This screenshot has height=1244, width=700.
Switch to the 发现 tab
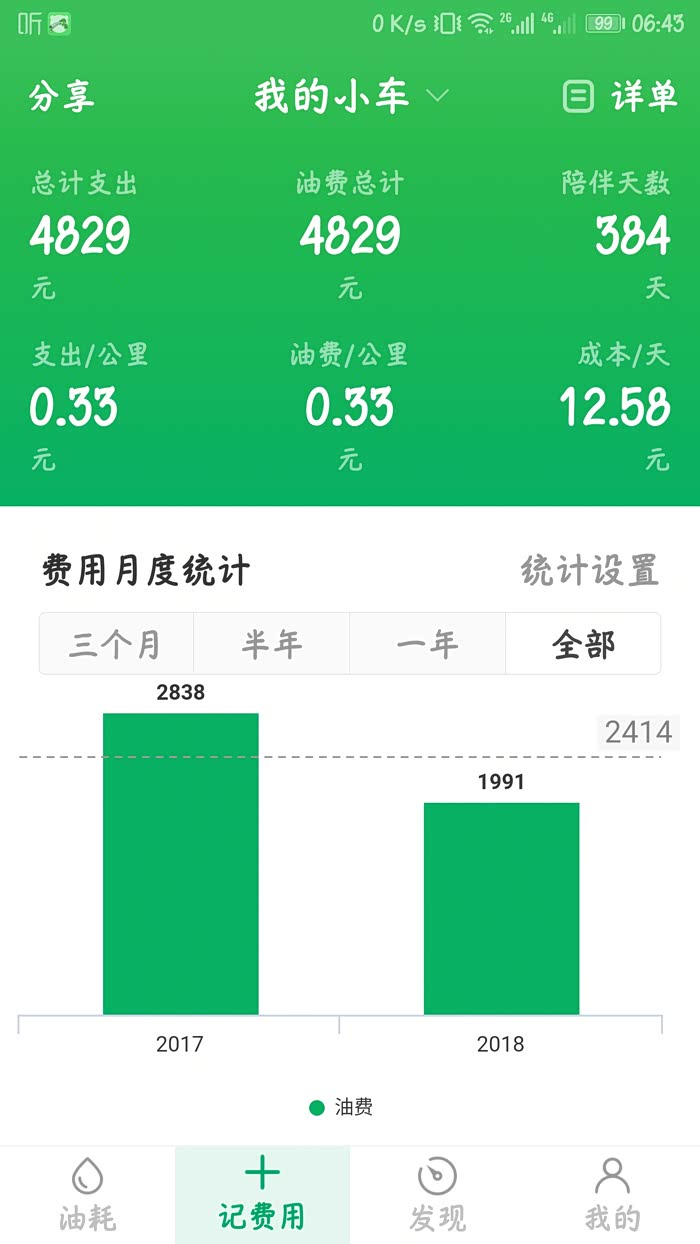point(437,1195)
